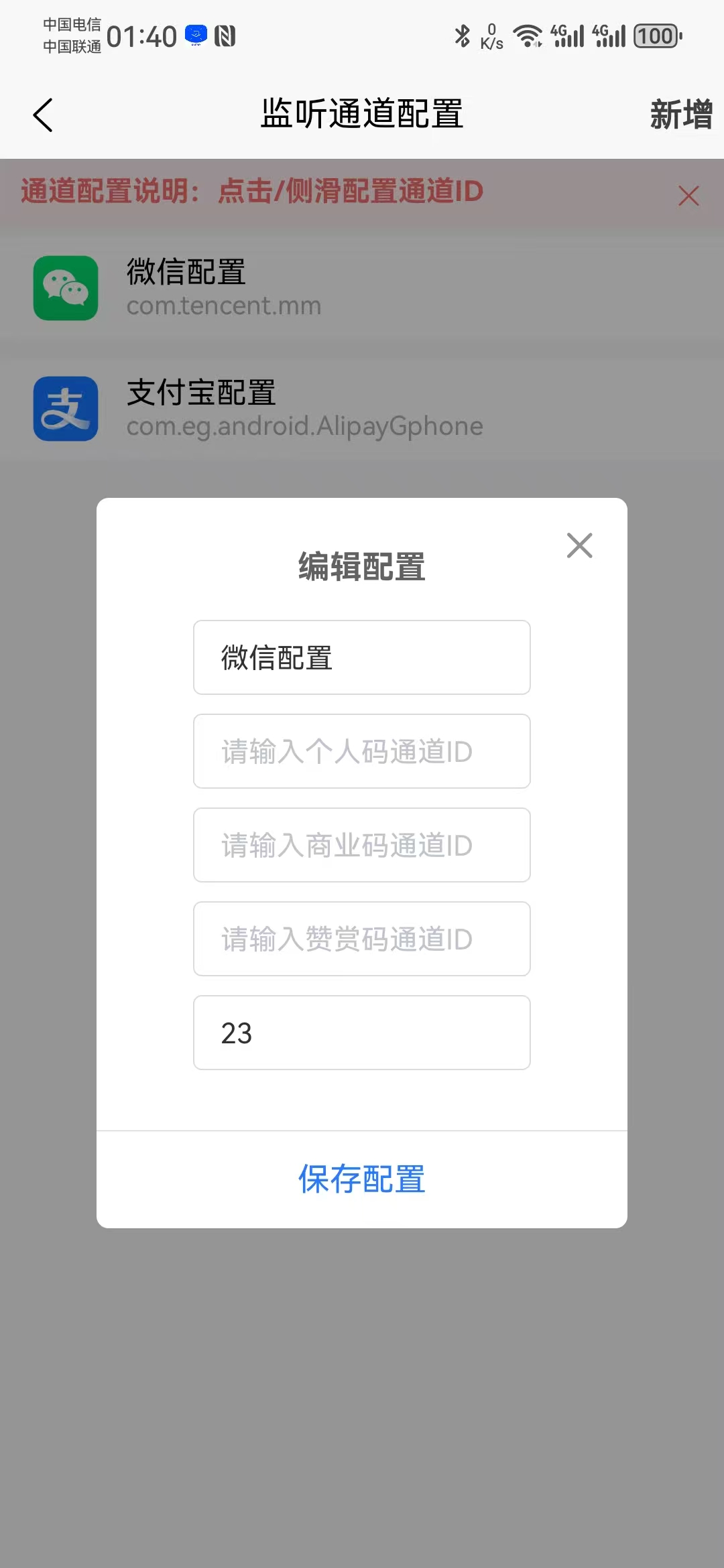This screenshot has width=724, height=1568.
Task: Tap 保存配置 to save the configuration
Action: point(361,1179)
